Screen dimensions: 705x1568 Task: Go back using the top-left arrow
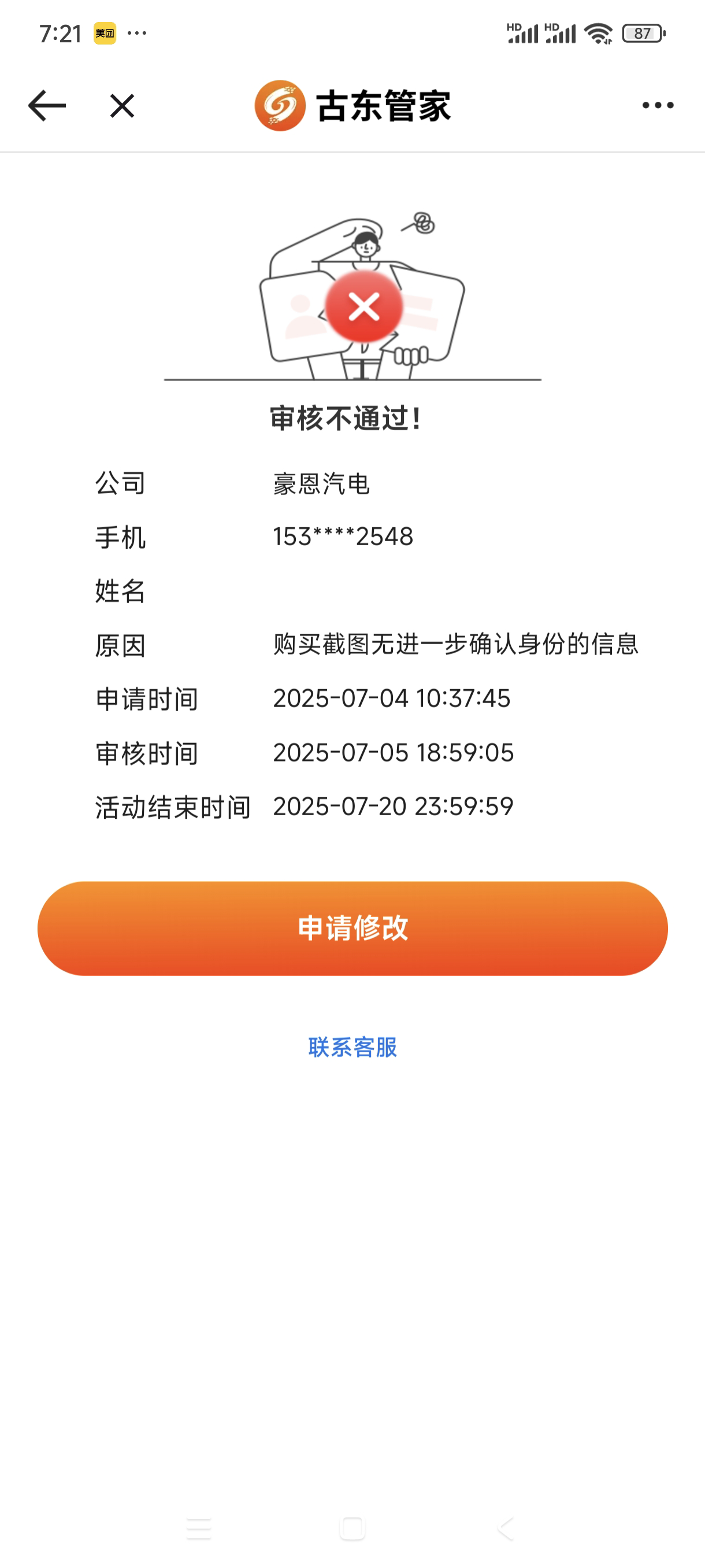pyautogui.click(x=47, y=106)
